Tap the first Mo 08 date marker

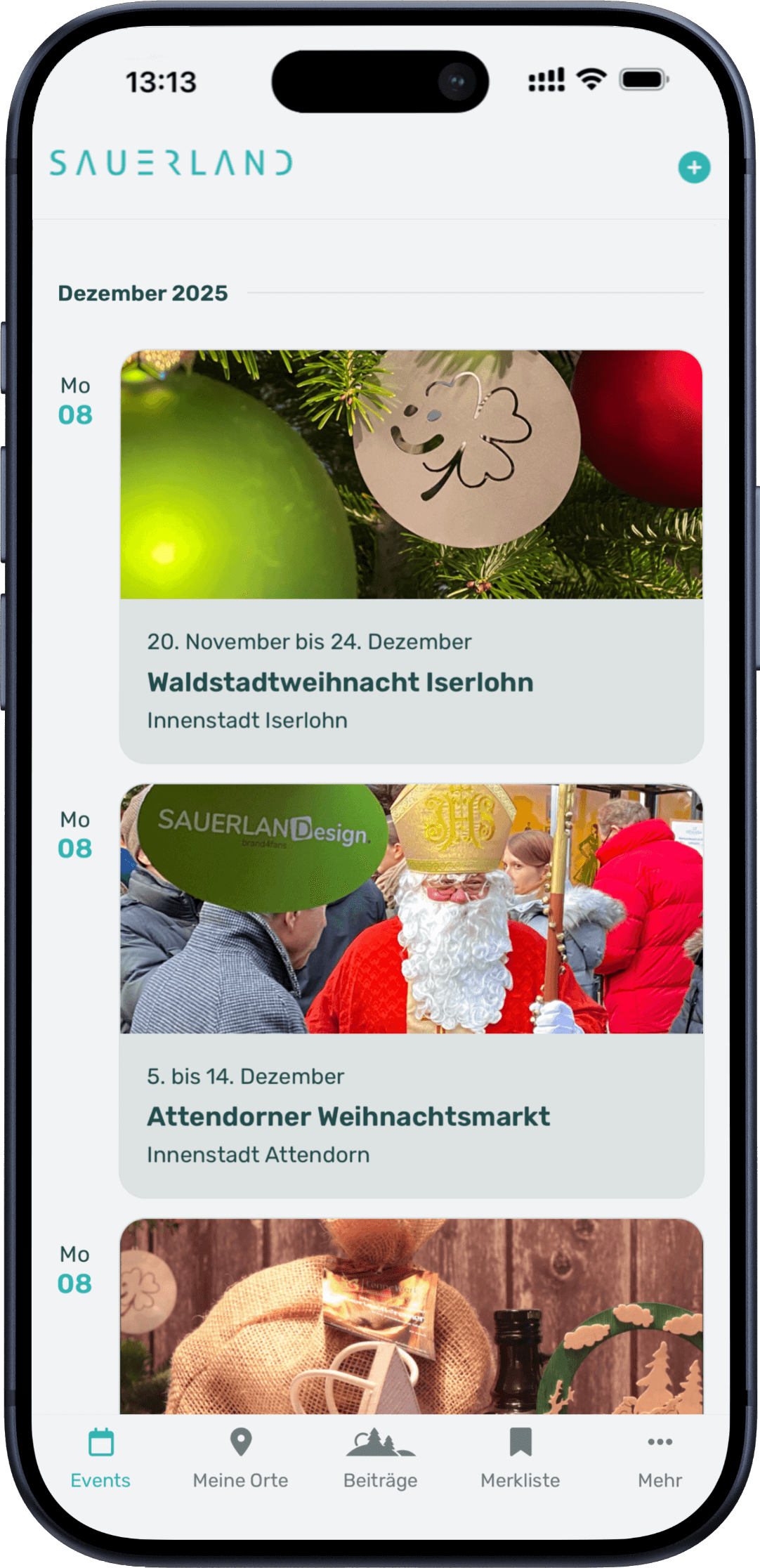coord(77,400)
